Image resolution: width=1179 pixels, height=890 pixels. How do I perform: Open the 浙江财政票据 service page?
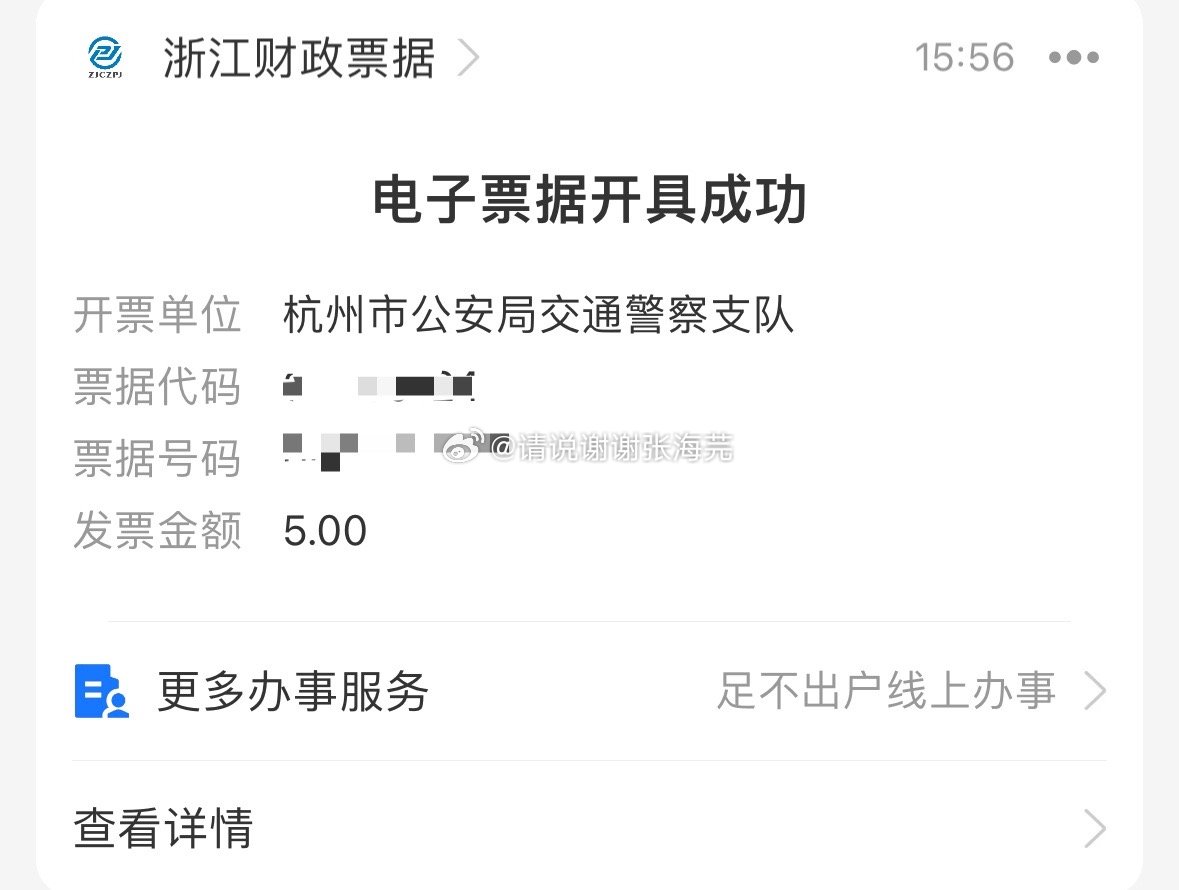(x=298, y=58)
